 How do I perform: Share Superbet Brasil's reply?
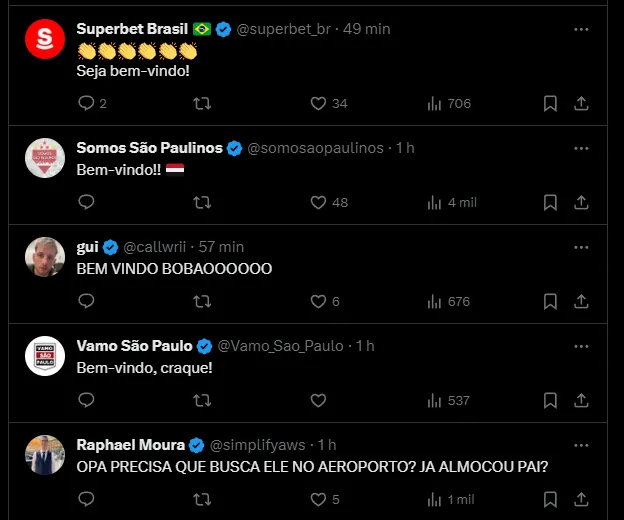tap(581, 103)
